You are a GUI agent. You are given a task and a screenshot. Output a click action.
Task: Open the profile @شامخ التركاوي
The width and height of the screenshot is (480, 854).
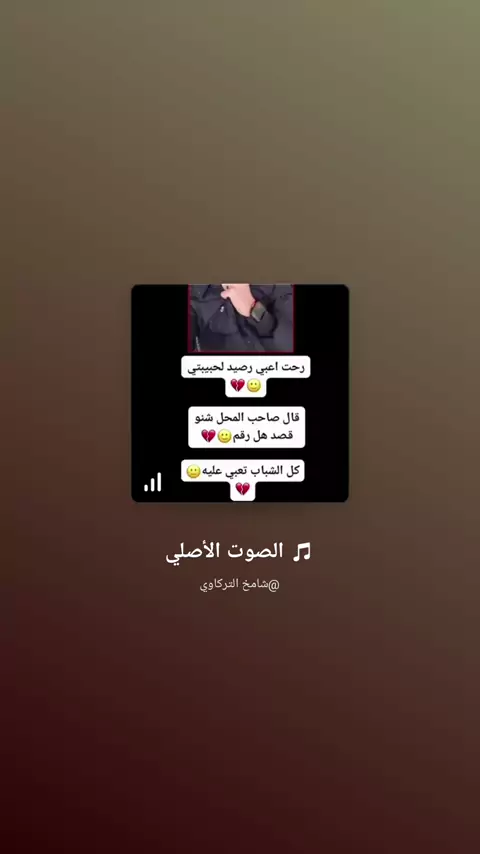pos(240,585)
